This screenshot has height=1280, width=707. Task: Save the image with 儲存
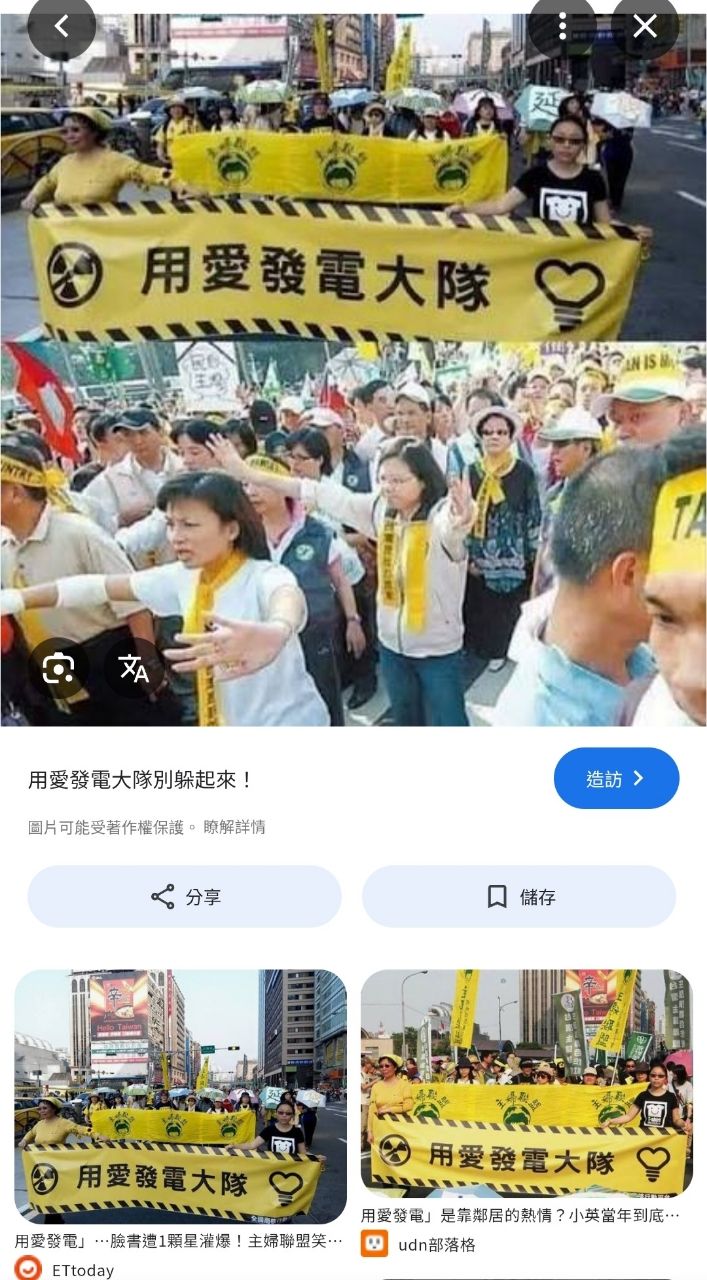click(519, 896)
